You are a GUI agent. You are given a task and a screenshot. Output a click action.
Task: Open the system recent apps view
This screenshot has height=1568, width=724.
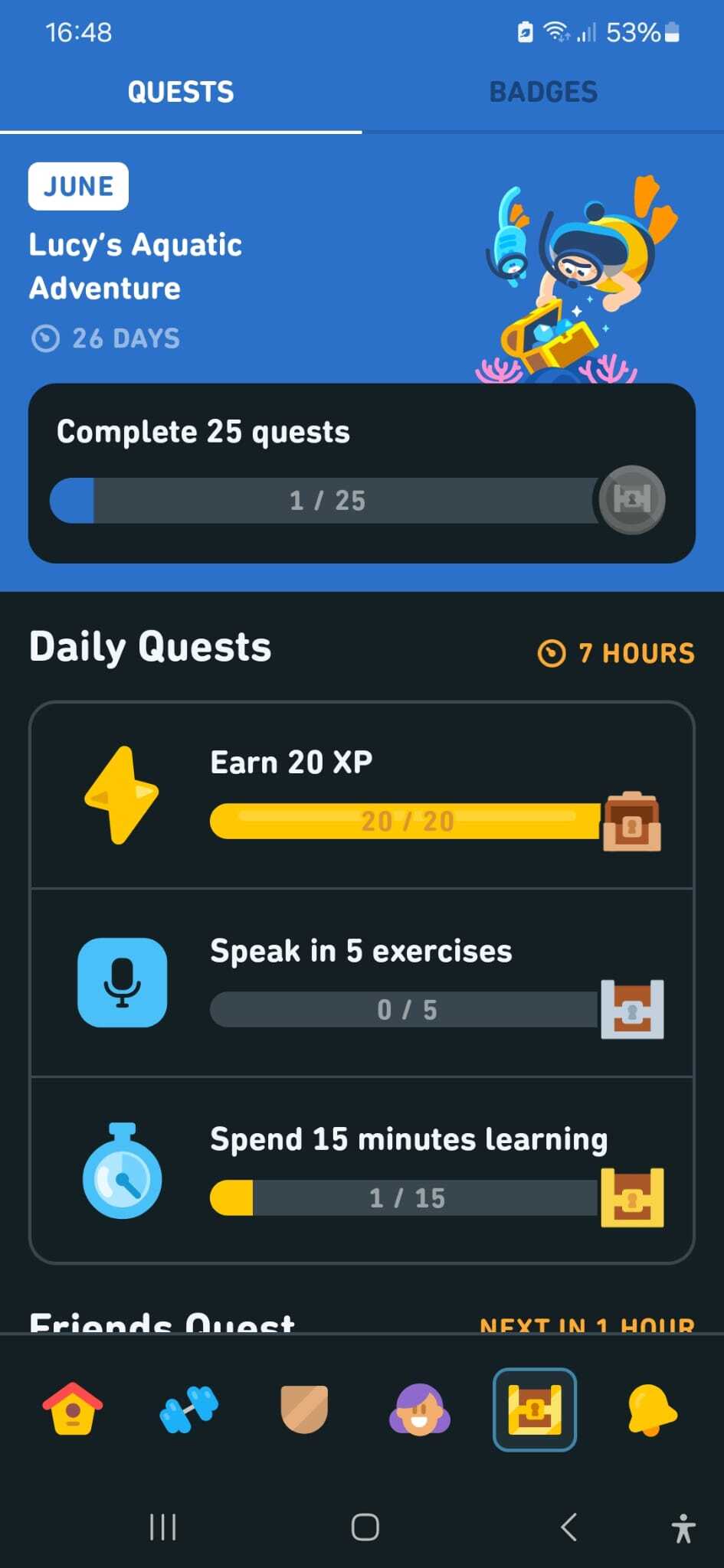point(162,1527)
